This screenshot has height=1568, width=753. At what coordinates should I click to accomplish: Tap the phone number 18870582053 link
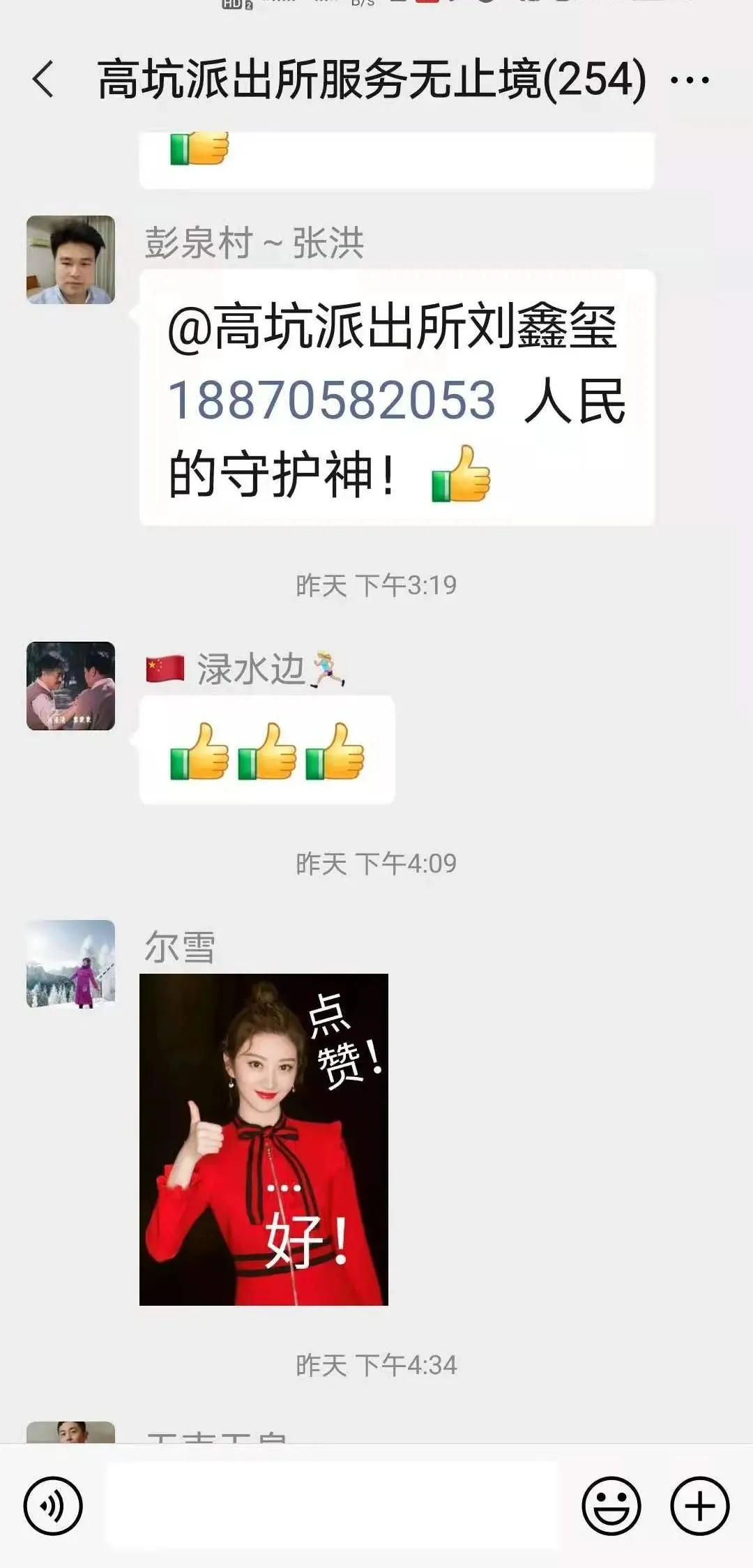(x=332, y=400)
